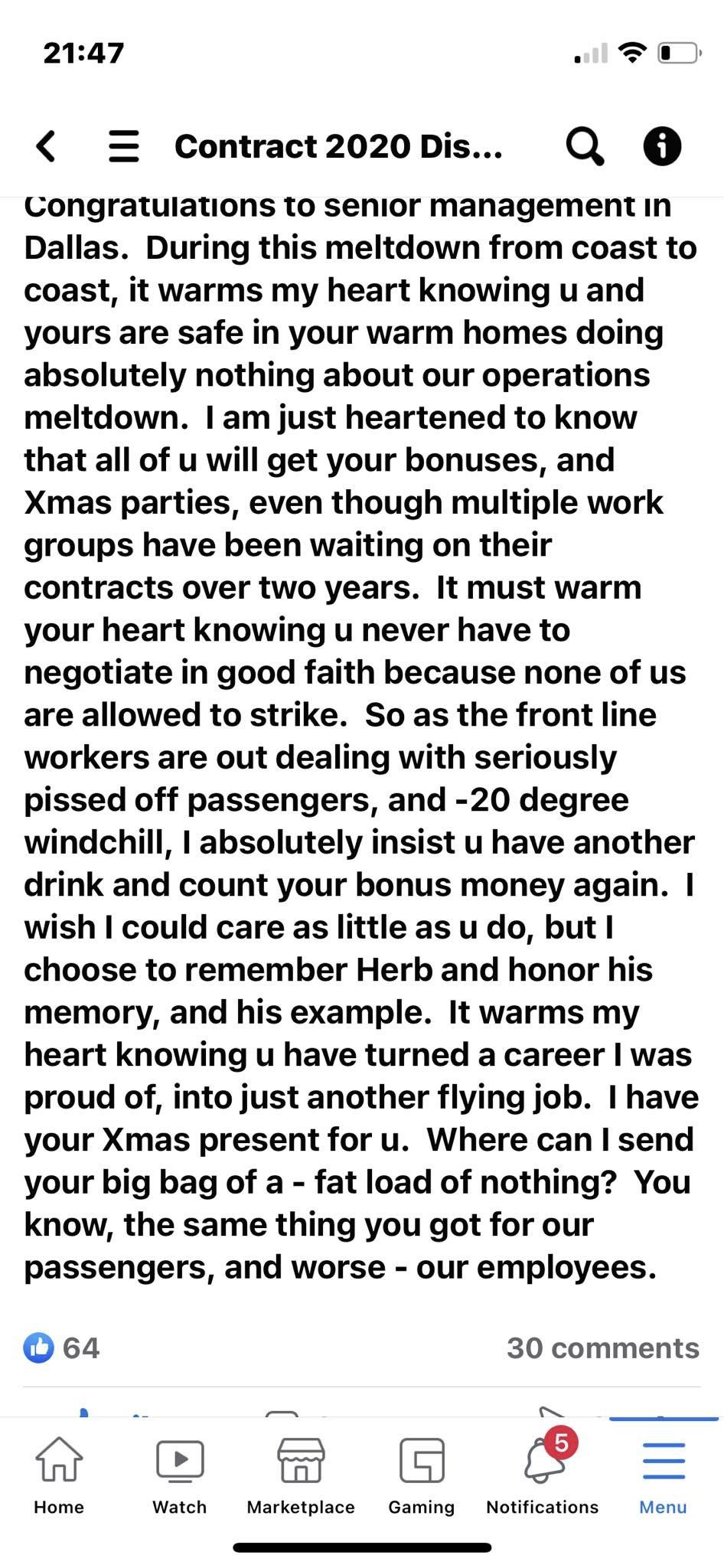Go to the Gaming tab
The width and height of the screenshot is (724, 1568).
[x=422, y=1475]
